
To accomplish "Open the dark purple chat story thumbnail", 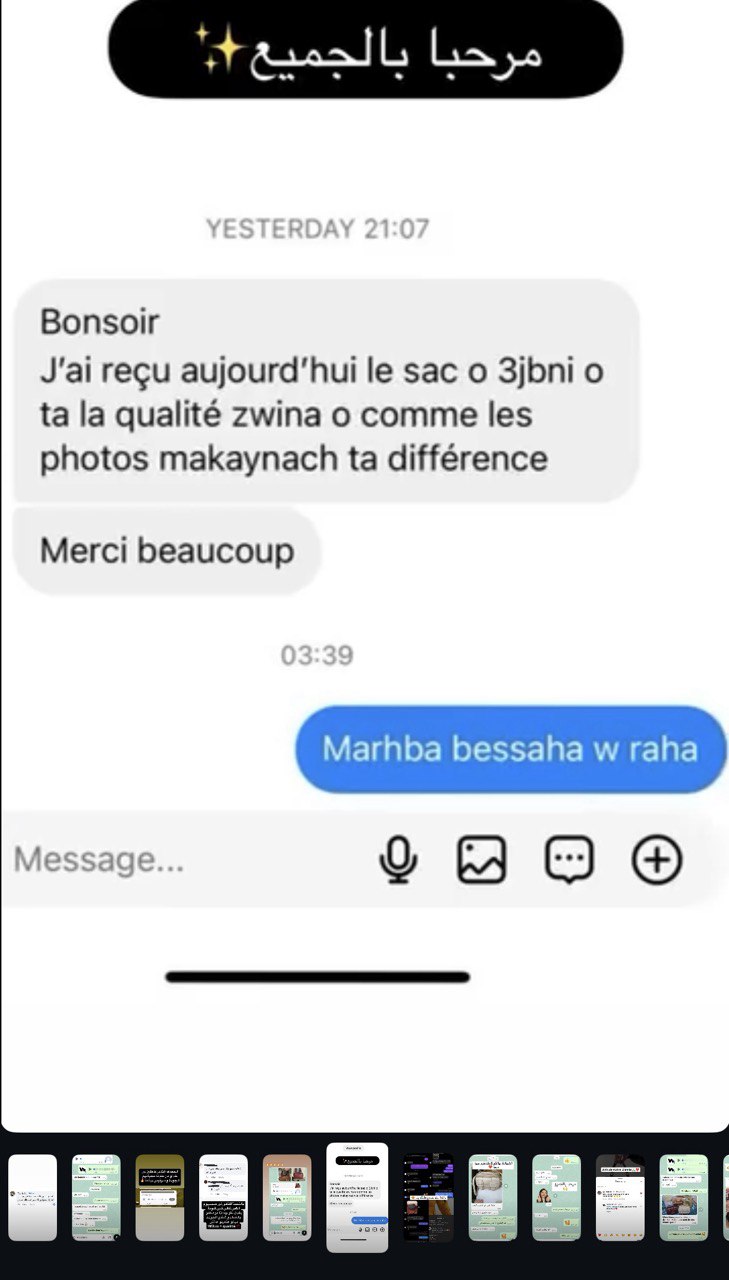I will pyautogui.click(x=428, y=1197).
